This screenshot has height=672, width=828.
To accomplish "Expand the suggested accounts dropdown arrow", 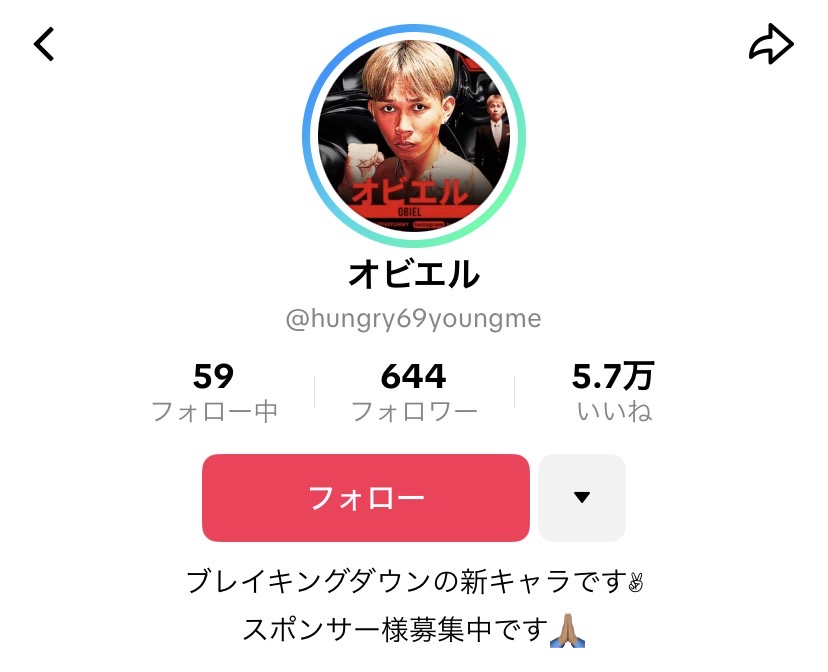I will click(582, 497).
